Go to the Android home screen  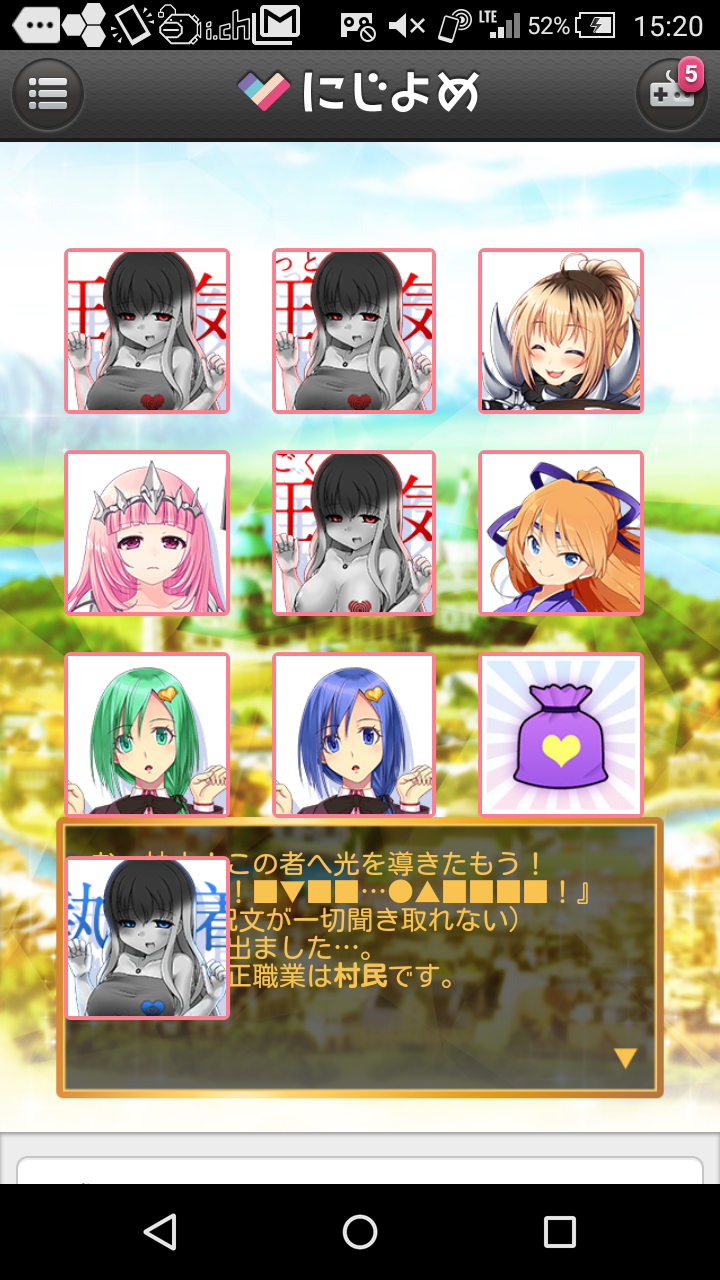point(360,1232)
